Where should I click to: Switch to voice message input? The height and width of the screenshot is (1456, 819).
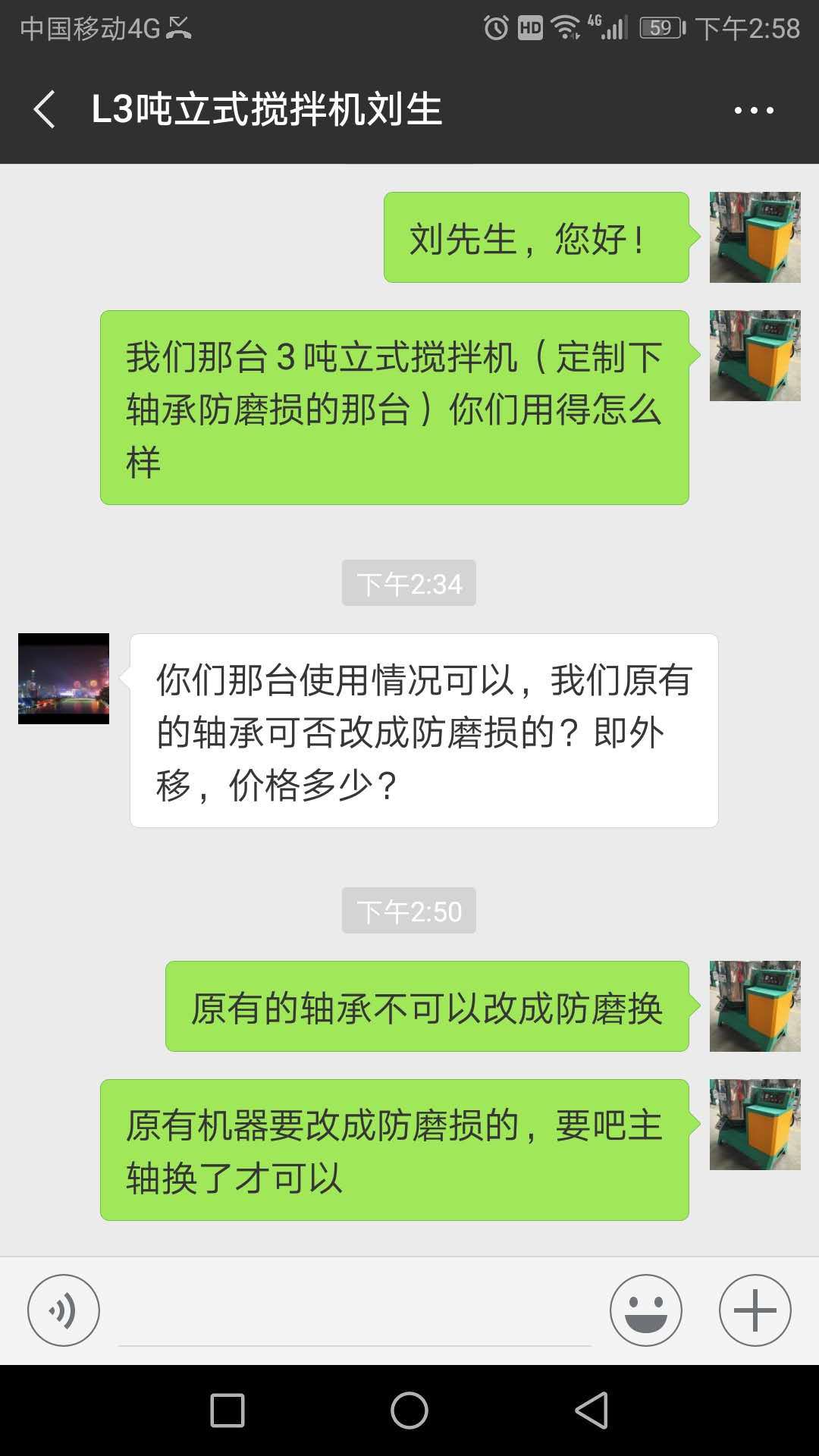pyautogui.click(x=64, y=1310)
